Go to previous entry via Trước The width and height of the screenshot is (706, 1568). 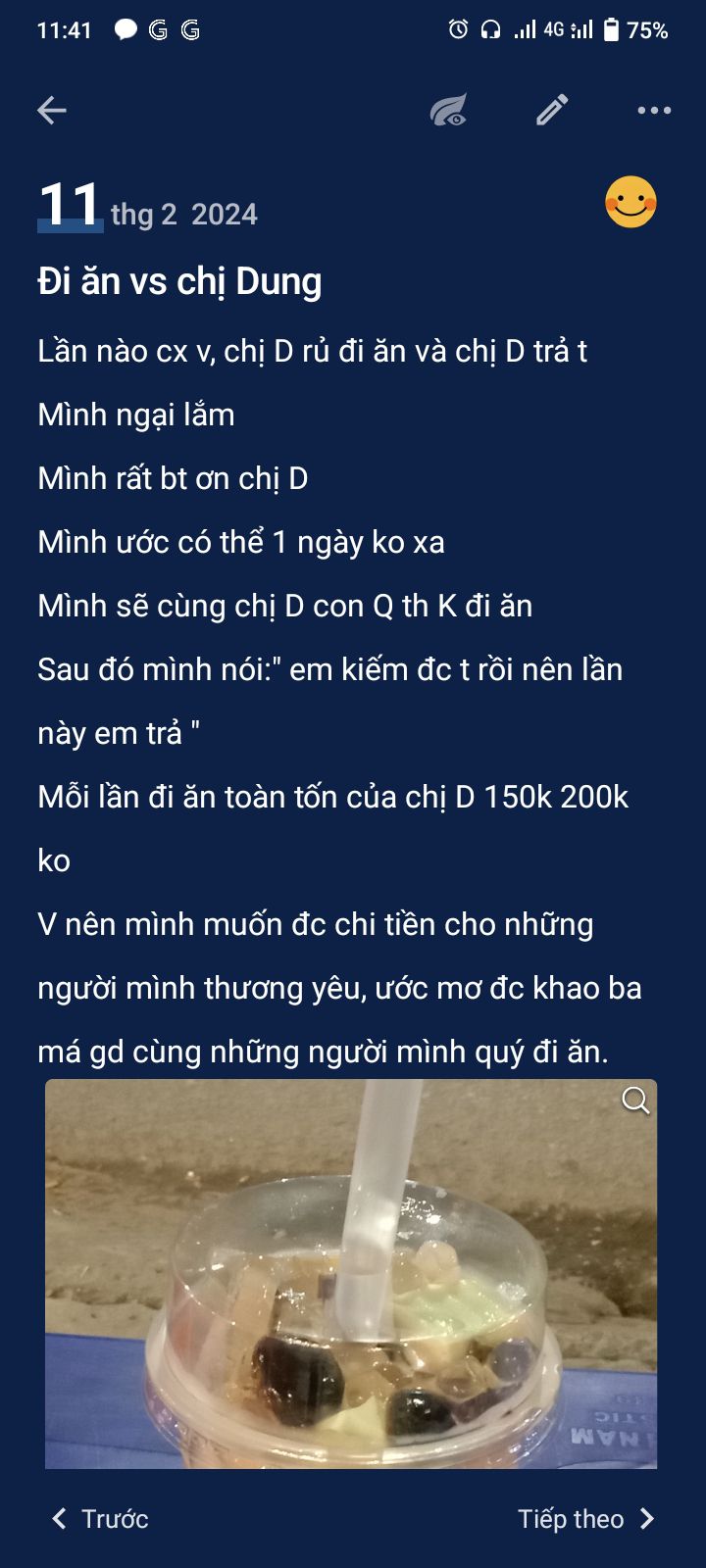[x=100, y=1518]
